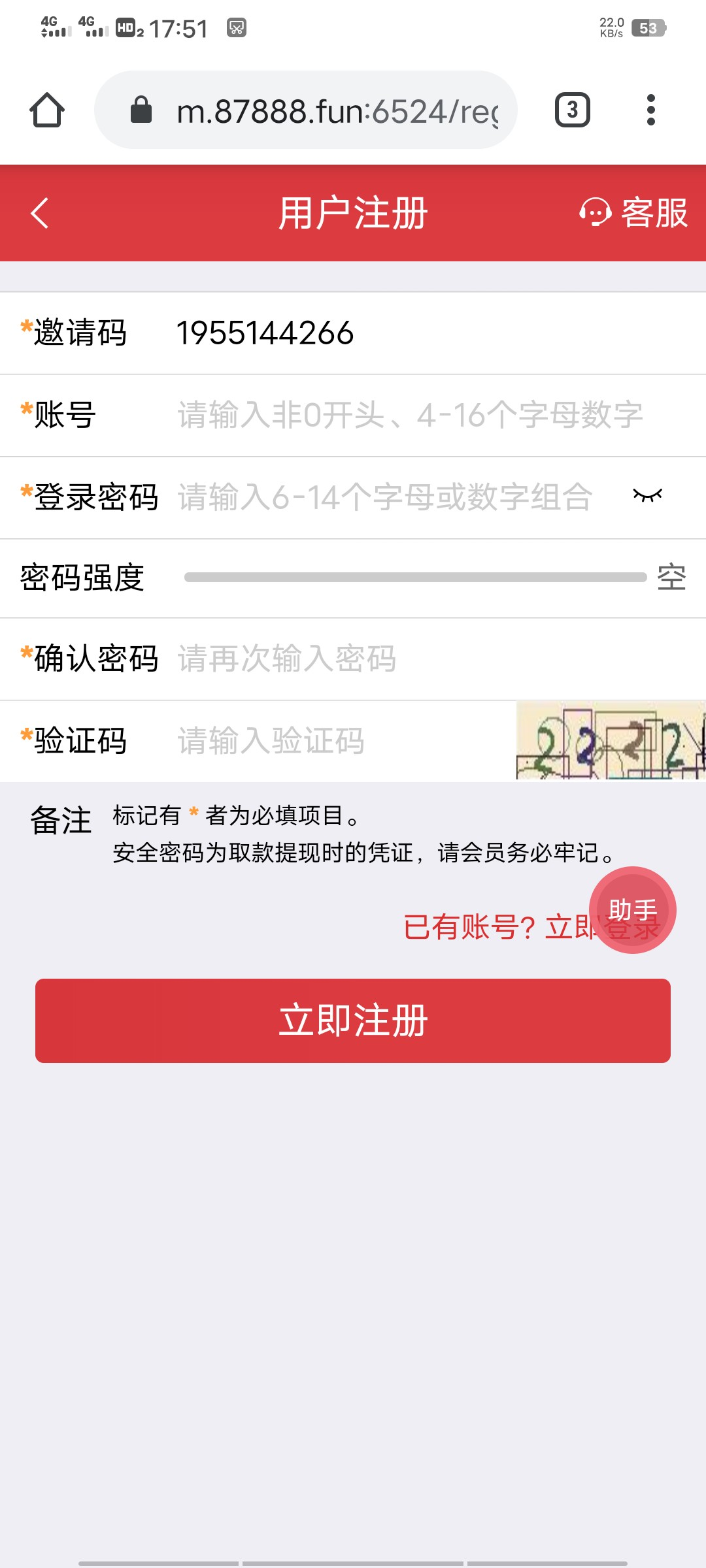The image size is (706, 1568).
Task: Submit the form with 立即注册
Action: point(353,1021)
